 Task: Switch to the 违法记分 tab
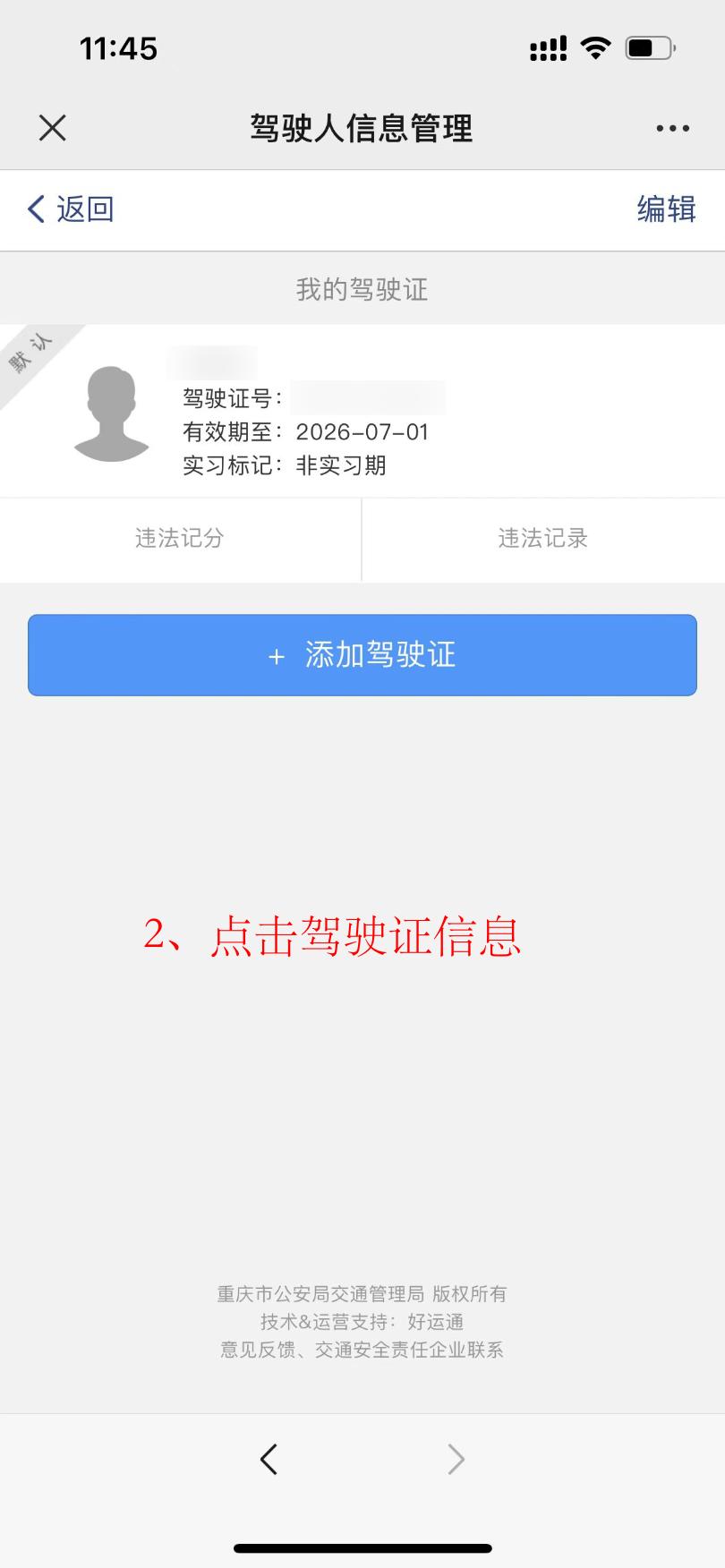179,540
